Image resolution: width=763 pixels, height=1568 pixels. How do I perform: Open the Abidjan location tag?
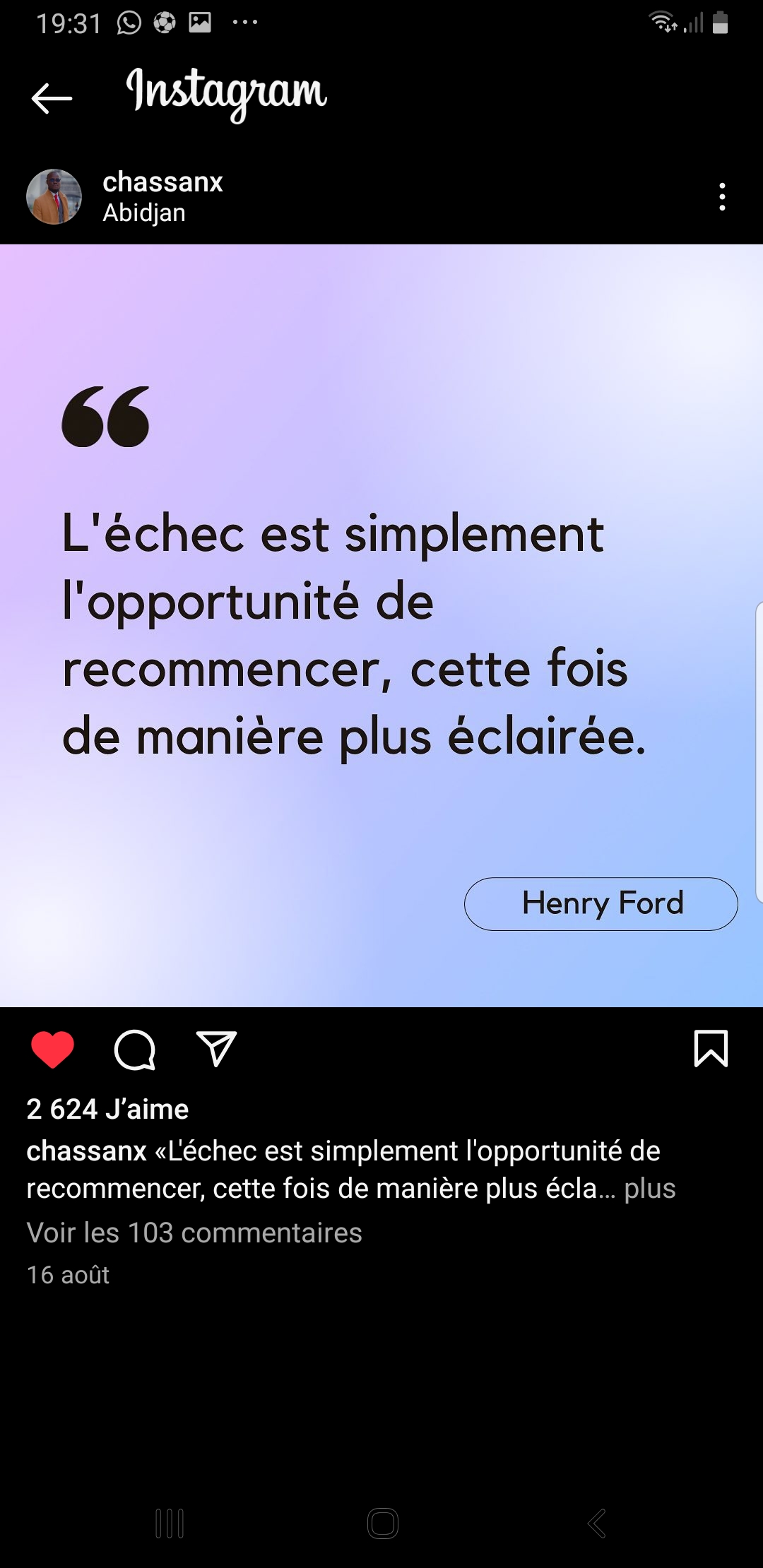144,213
